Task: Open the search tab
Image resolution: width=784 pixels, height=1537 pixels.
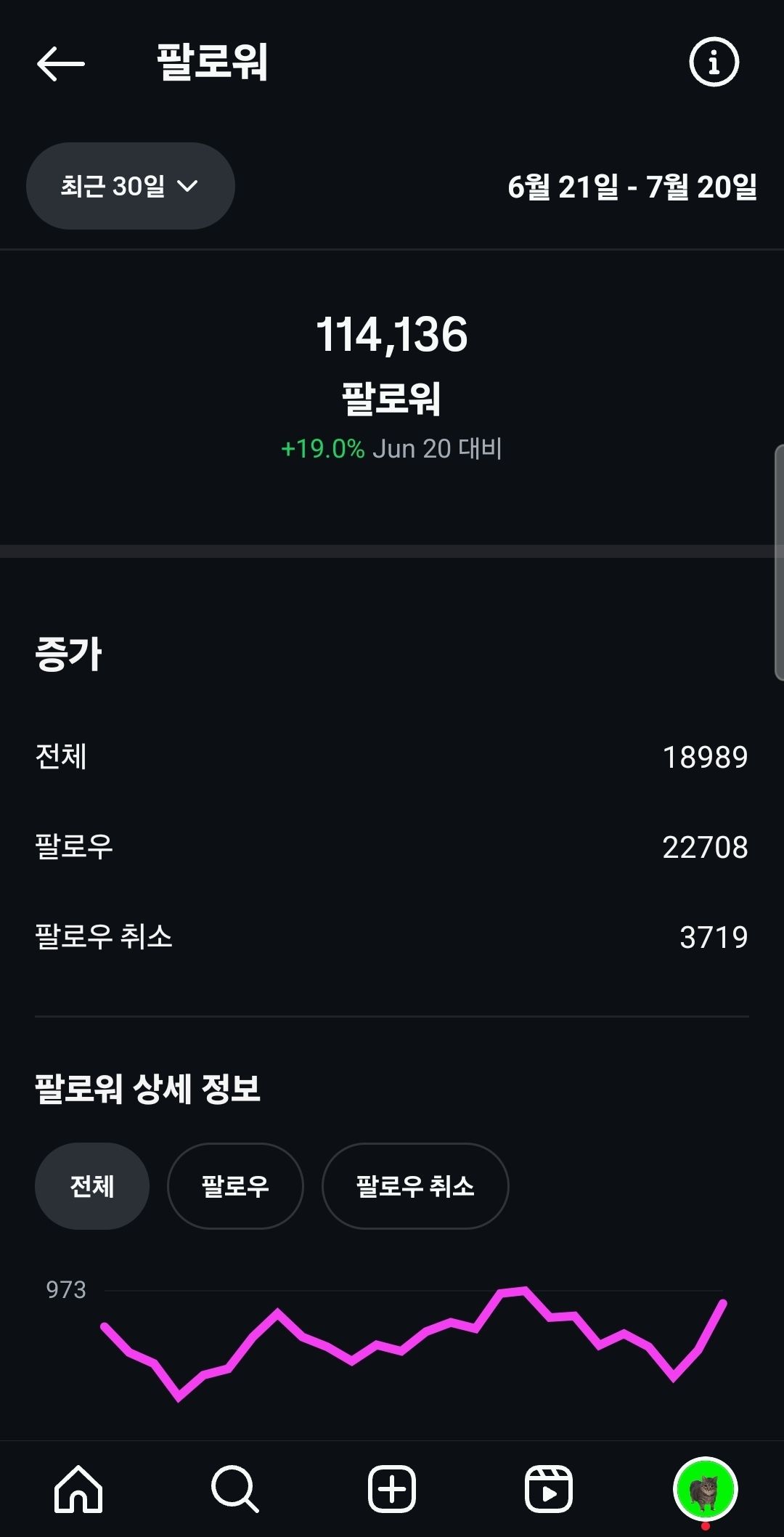Action: pos(235,1489)
